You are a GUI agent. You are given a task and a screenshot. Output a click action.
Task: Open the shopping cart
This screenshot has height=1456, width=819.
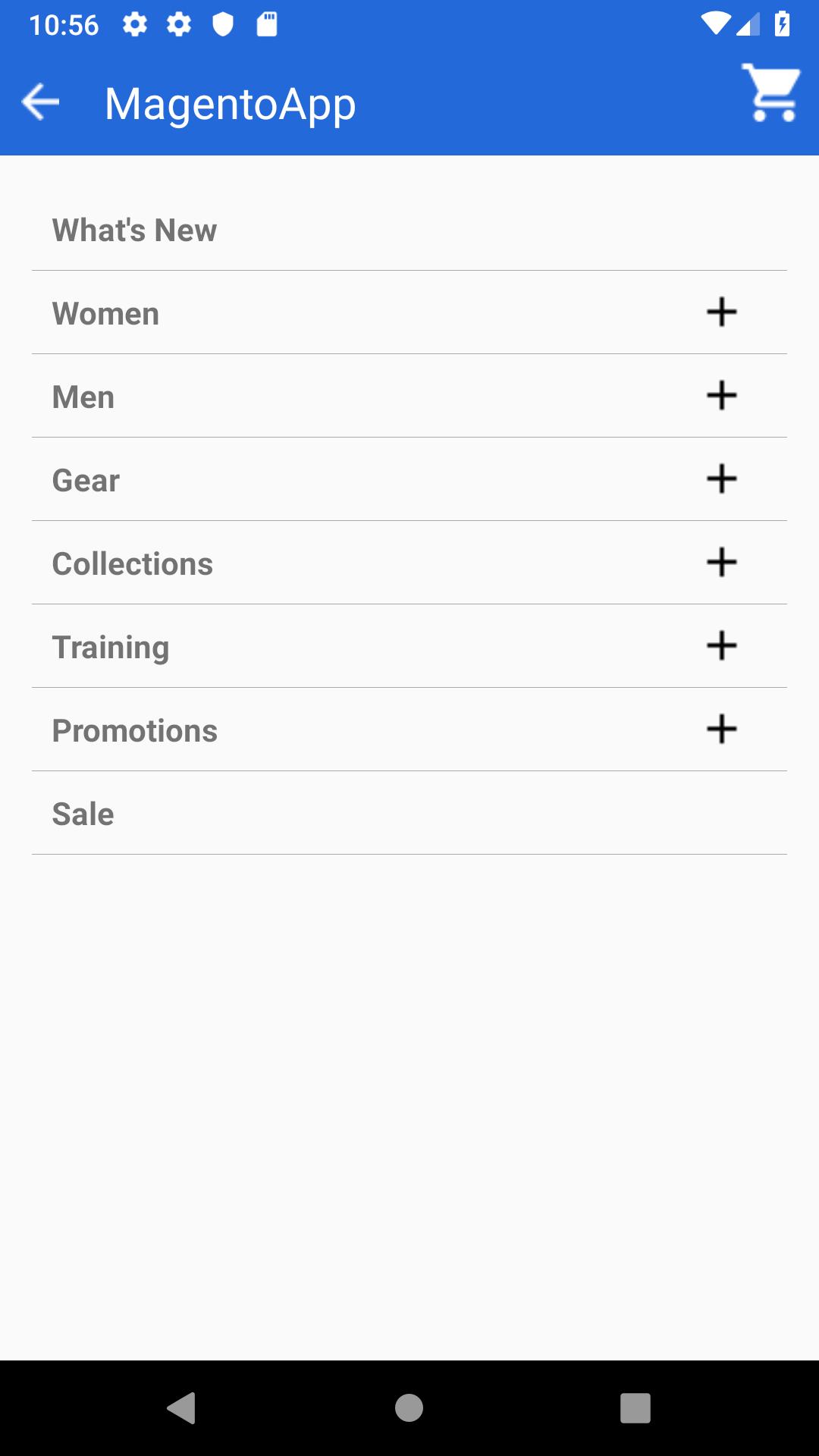[x=770, y=94]
